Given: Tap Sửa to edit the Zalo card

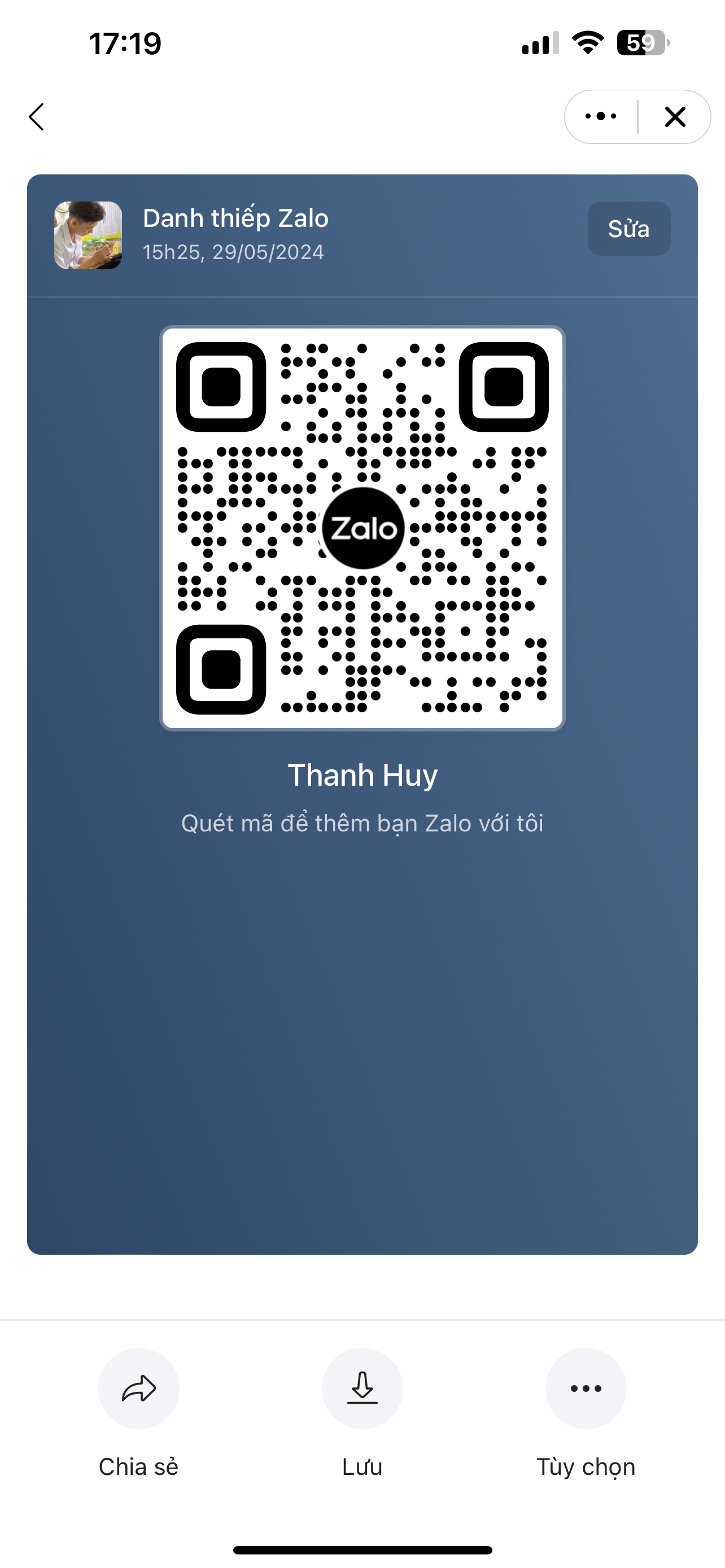Looking at the screenshot, I should click(x=628, y=229).
